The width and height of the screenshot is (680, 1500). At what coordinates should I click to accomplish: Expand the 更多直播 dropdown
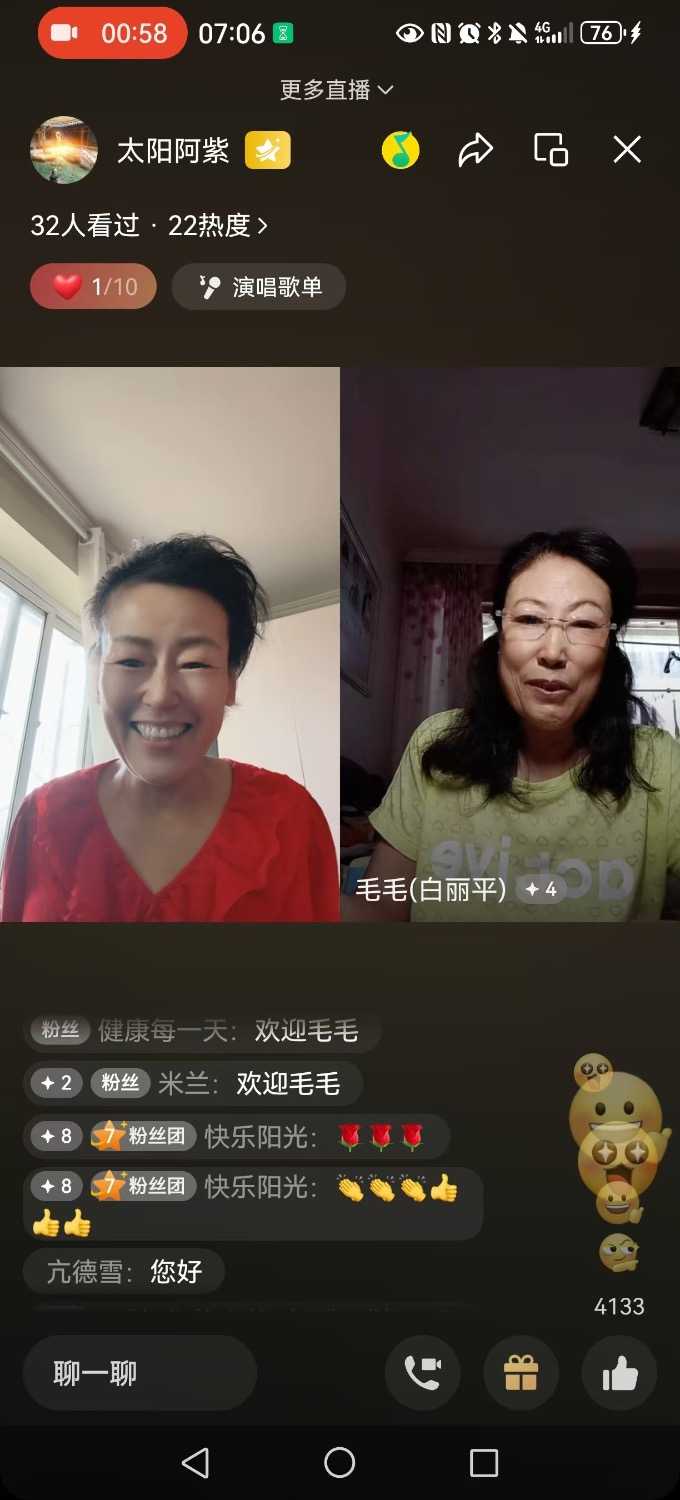click(x=337, y=90)
